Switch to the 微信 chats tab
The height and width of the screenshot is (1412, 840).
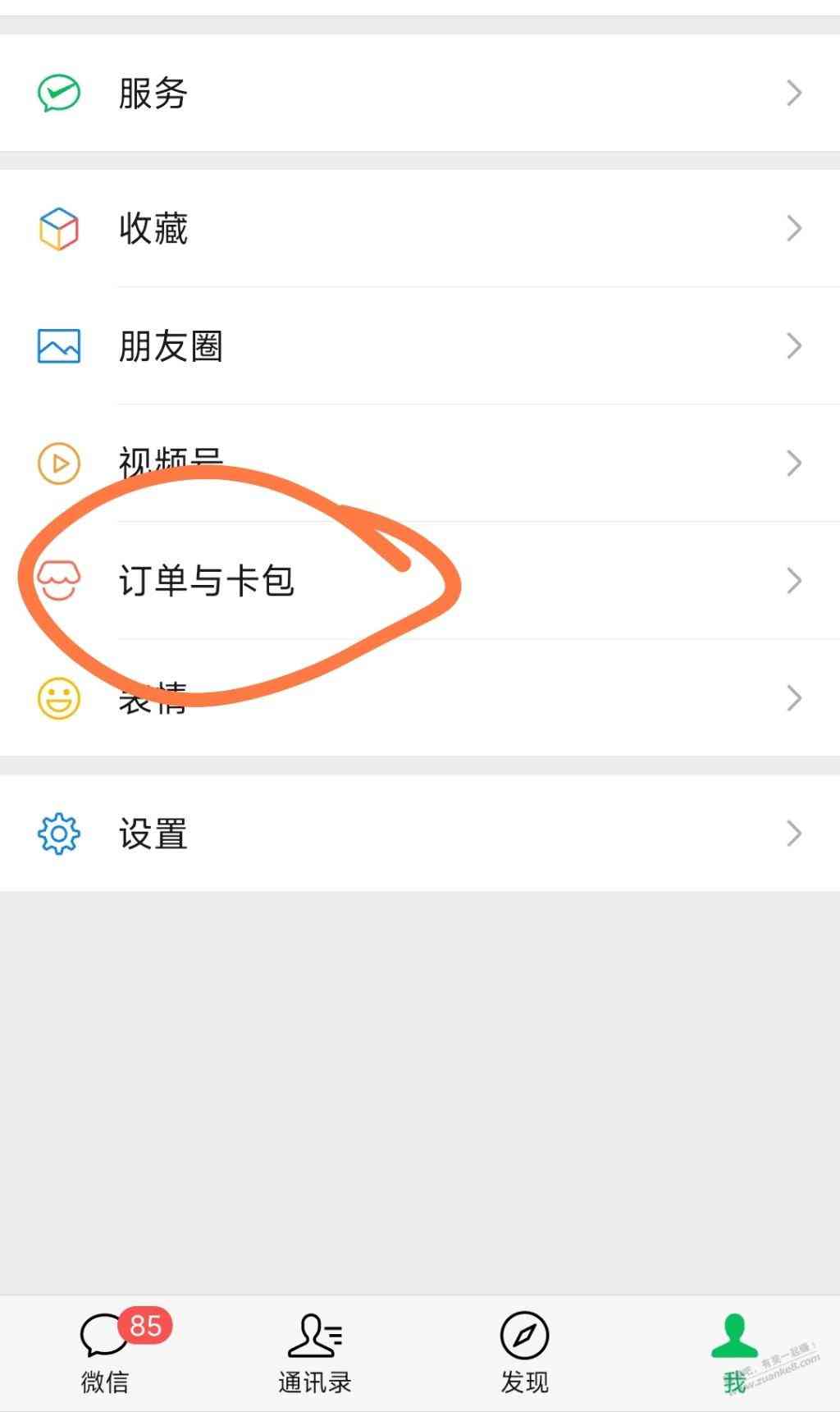(x=105, y=1354)
